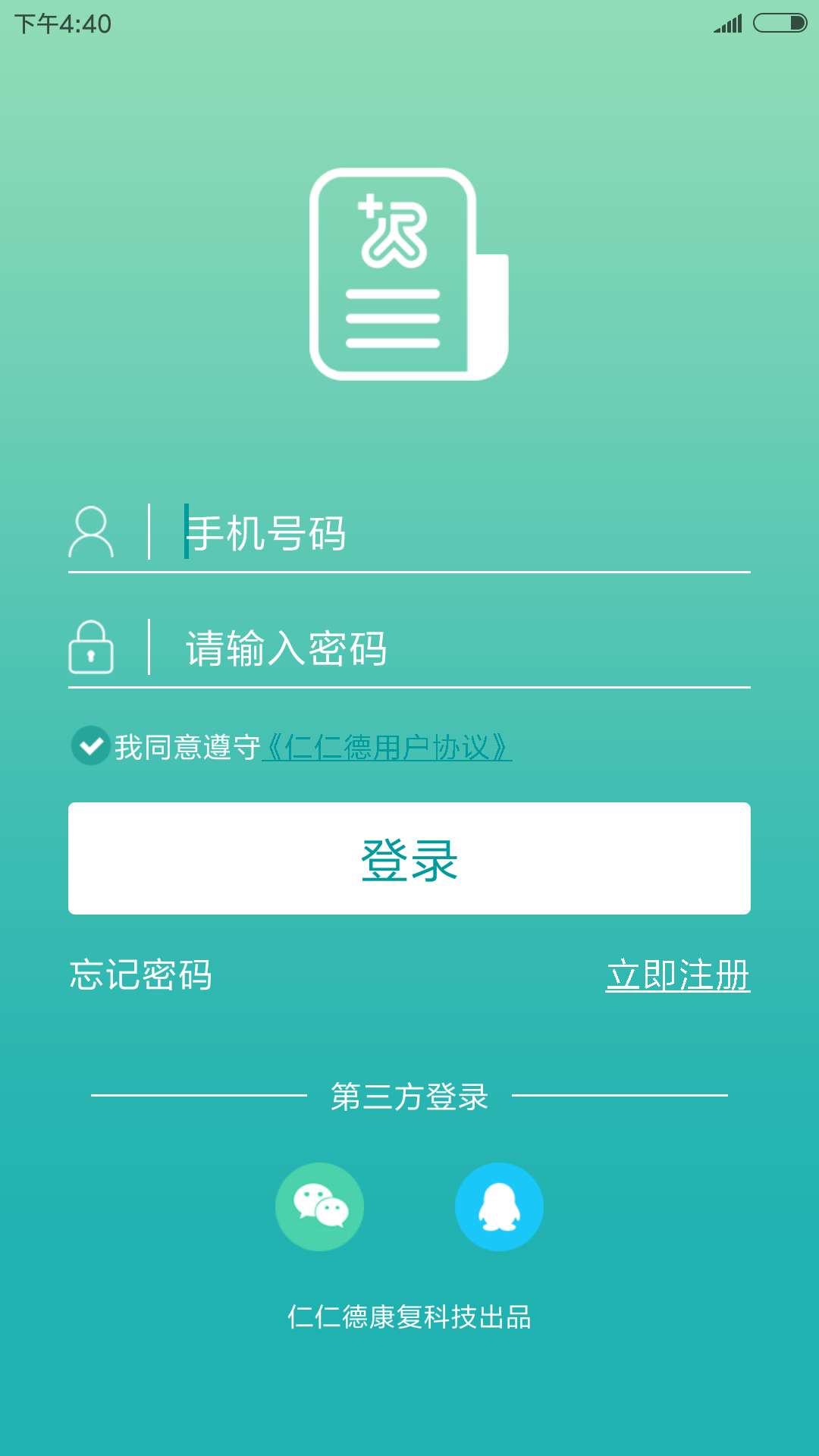Toggle the 我同意遵守 agreement checkbox
The image size is (819, 1456).
[x=90, y=747]
